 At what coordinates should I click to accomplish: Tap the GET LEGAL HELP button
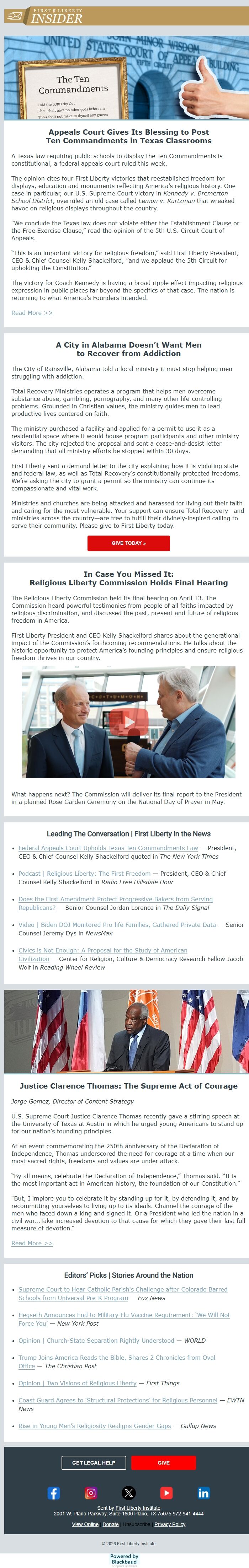pos(94,1463)
